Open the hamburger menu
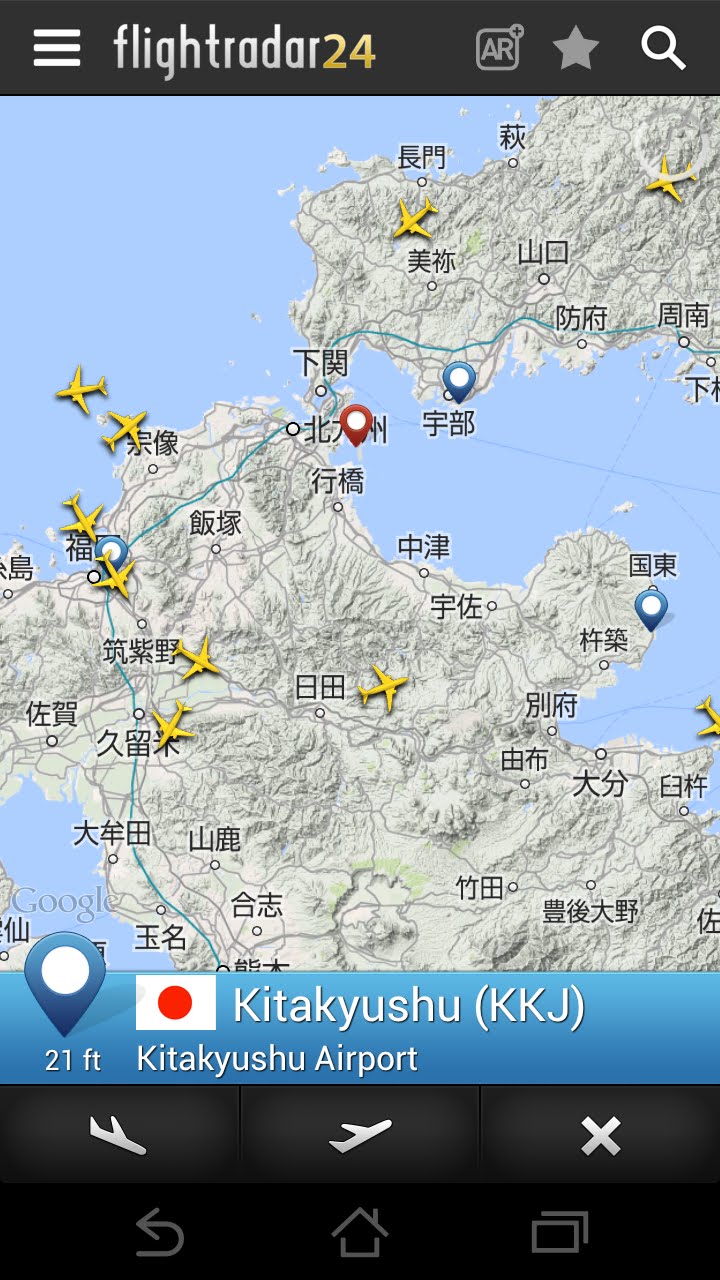The width and height of the screenshot is (720, 1280). point(57,47)
